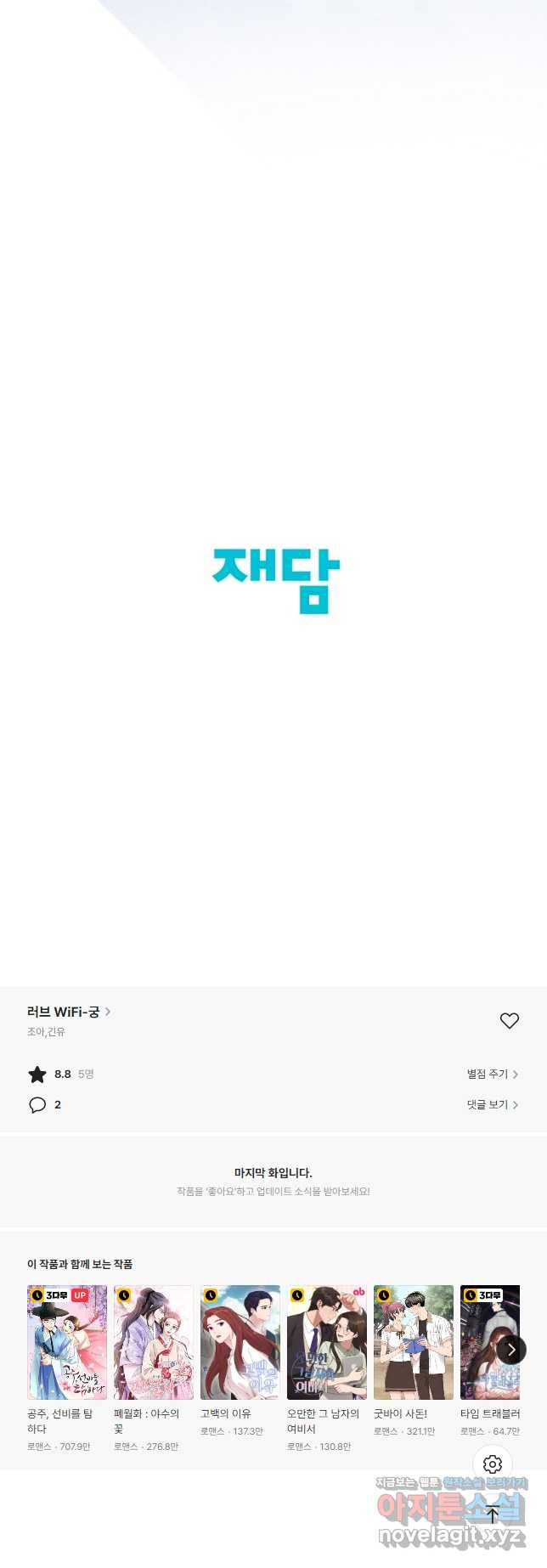Open the 굿바이 사돈! webtoon
This screenshot has height=1568, width=547.
[414, 1342]
